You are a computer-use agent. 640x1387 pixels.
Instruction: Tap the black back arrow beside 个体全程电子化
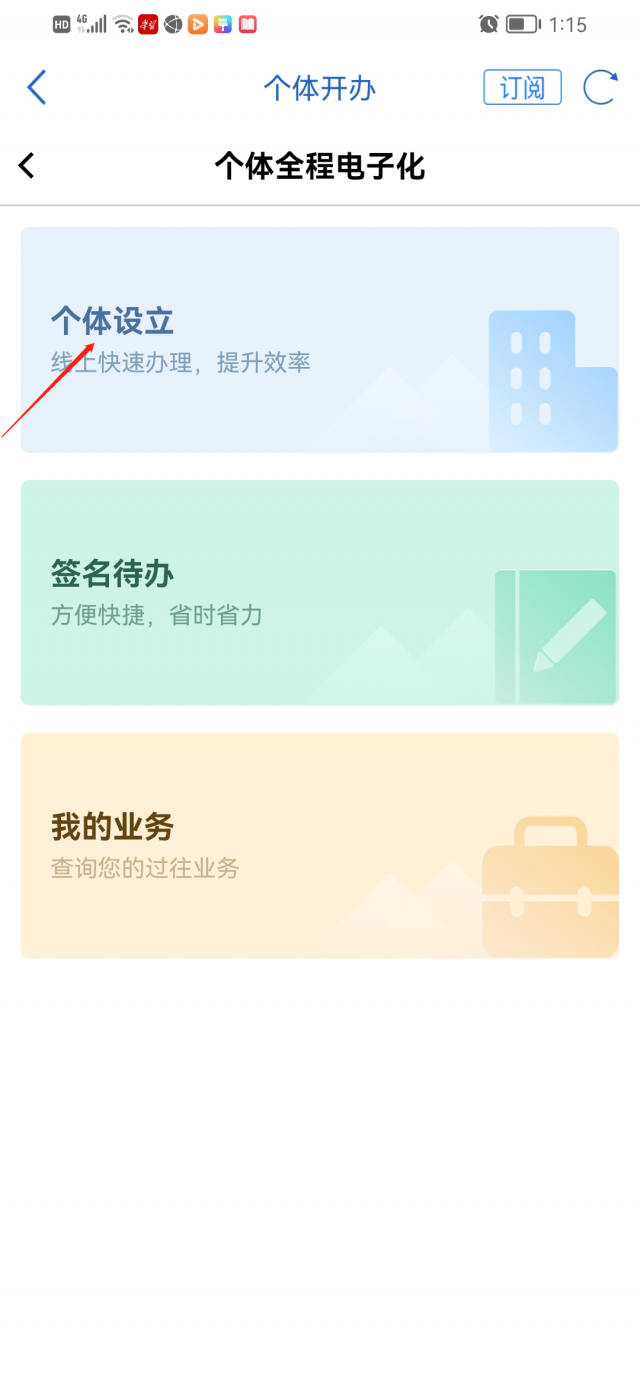click(x=27, y=166)
